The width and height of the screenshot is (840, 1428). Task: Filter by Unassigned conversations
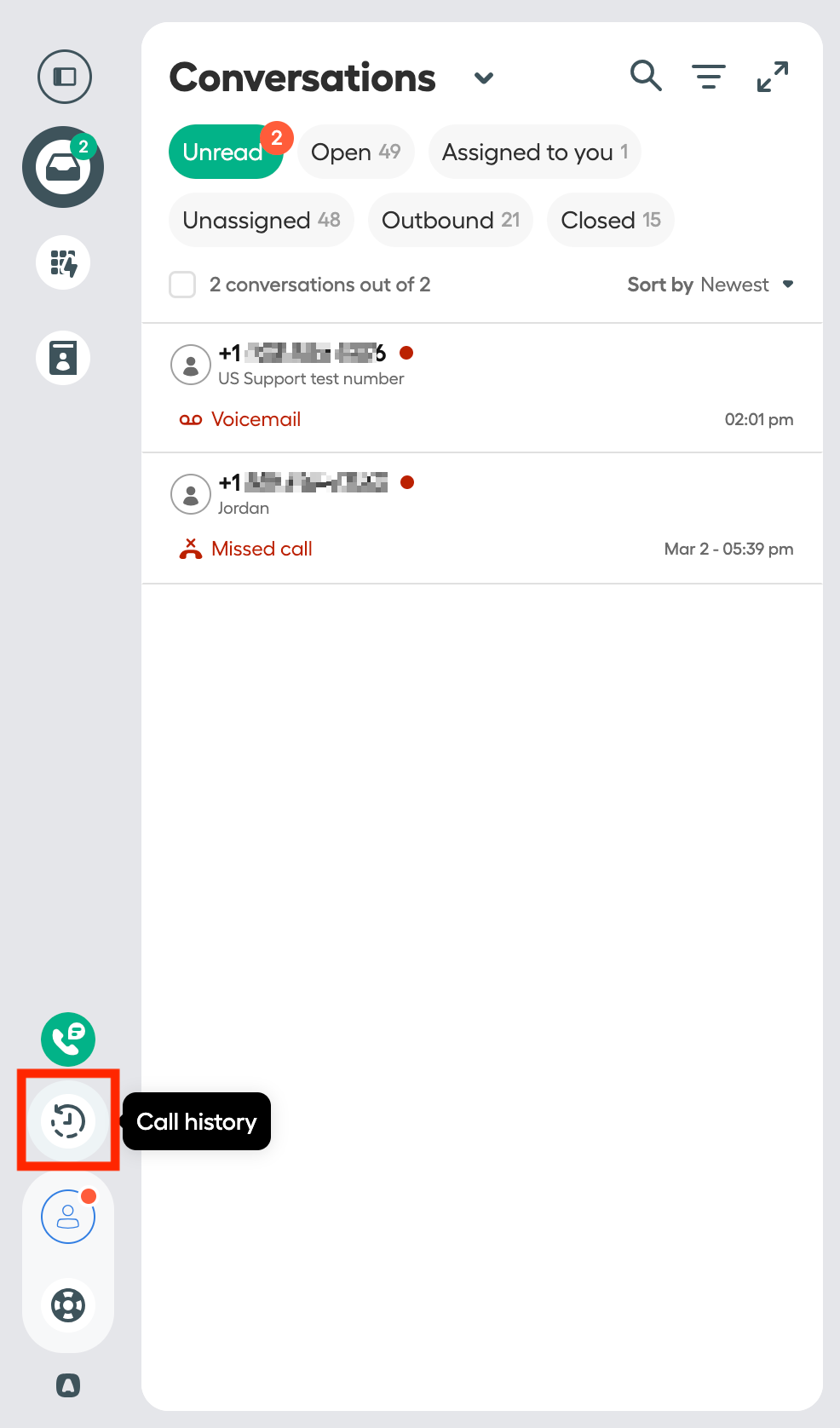point(262,220)
